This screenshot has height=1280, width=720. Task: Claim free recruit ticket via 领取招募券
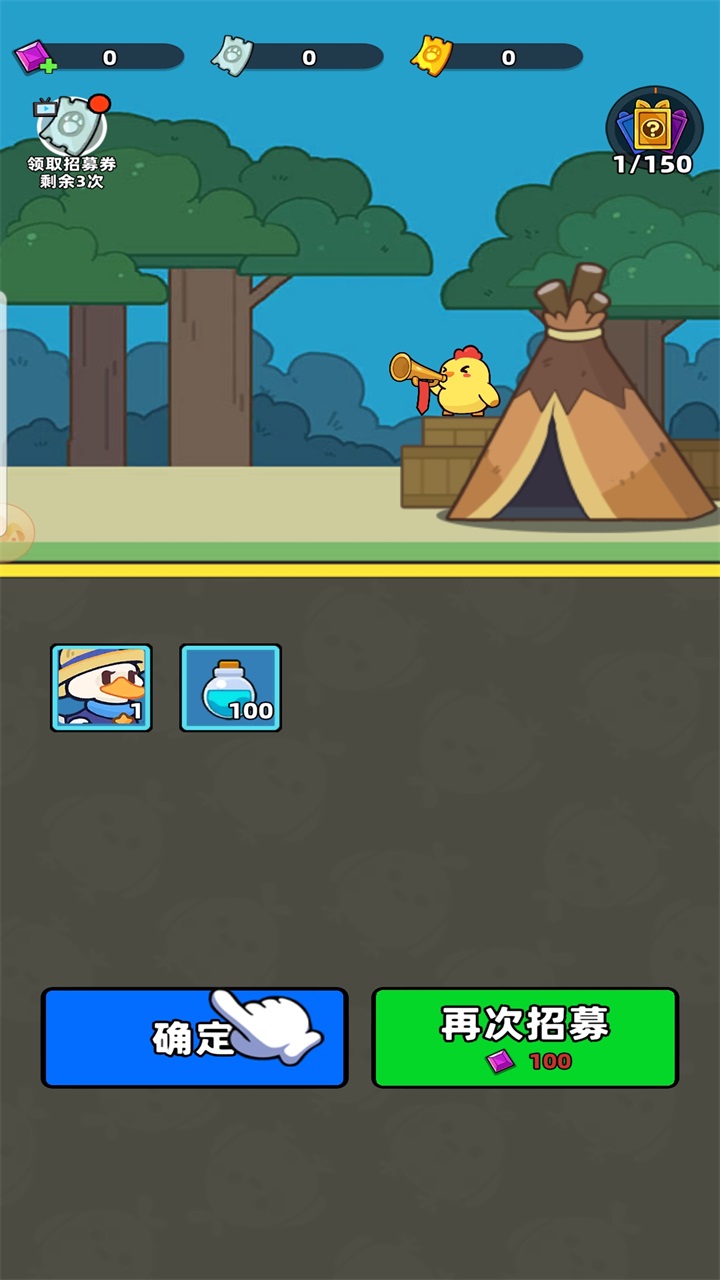tap(72, 128)
